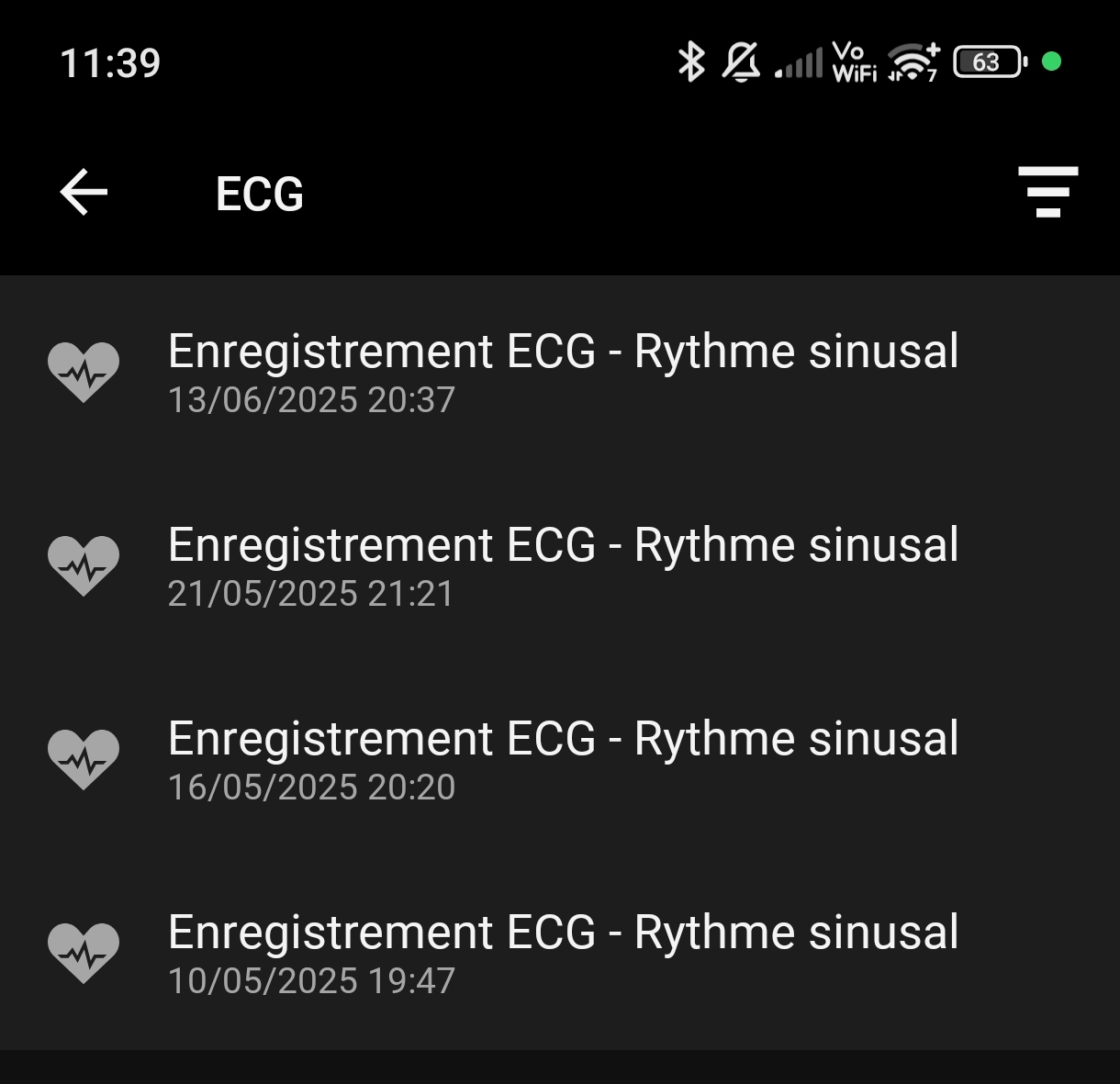Open the filter options icon
Image resolution: width=1120 pixels, height=1084 pixels.
[1047, 192]
